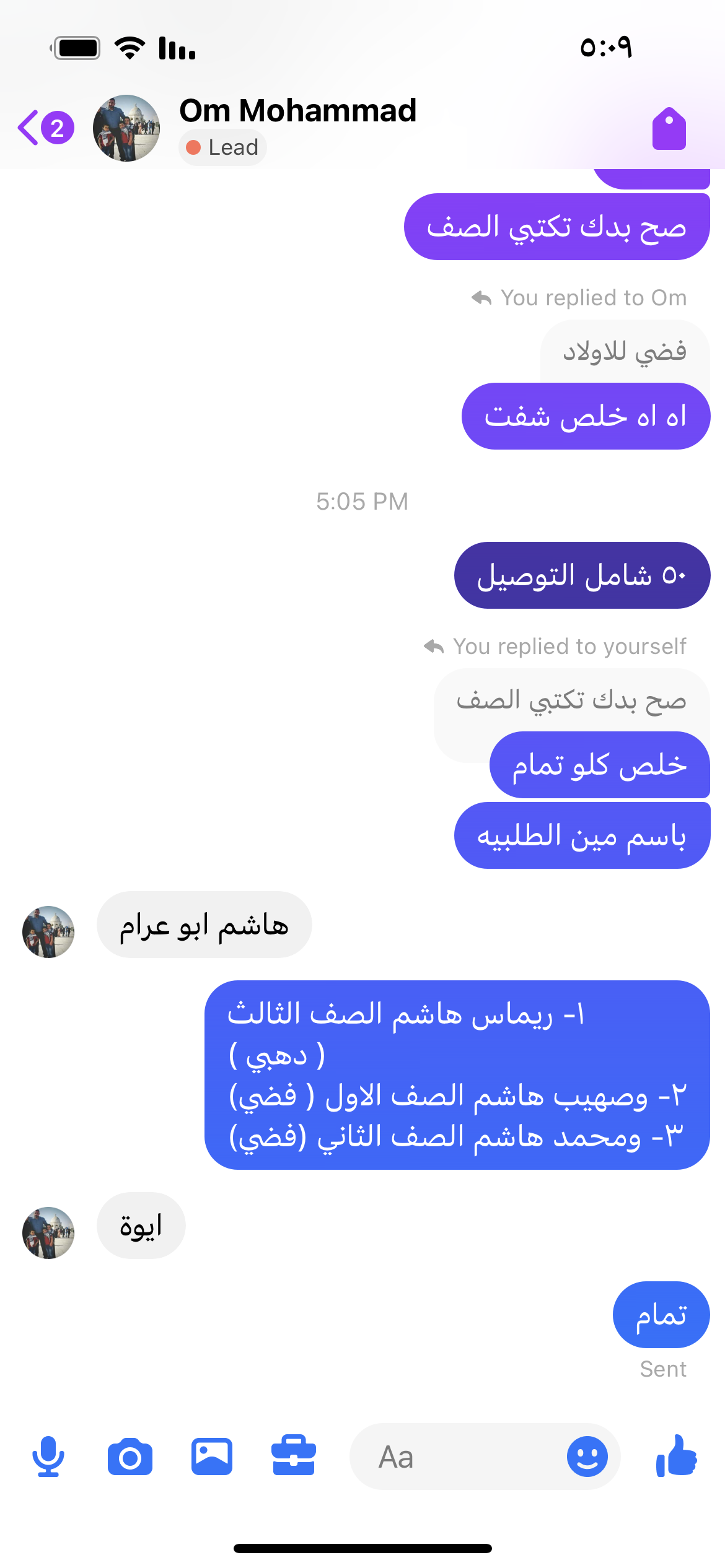This screenshot has height=1568, width=725.
Task: Tap the Lead label chip
Action: click(222, 147)
